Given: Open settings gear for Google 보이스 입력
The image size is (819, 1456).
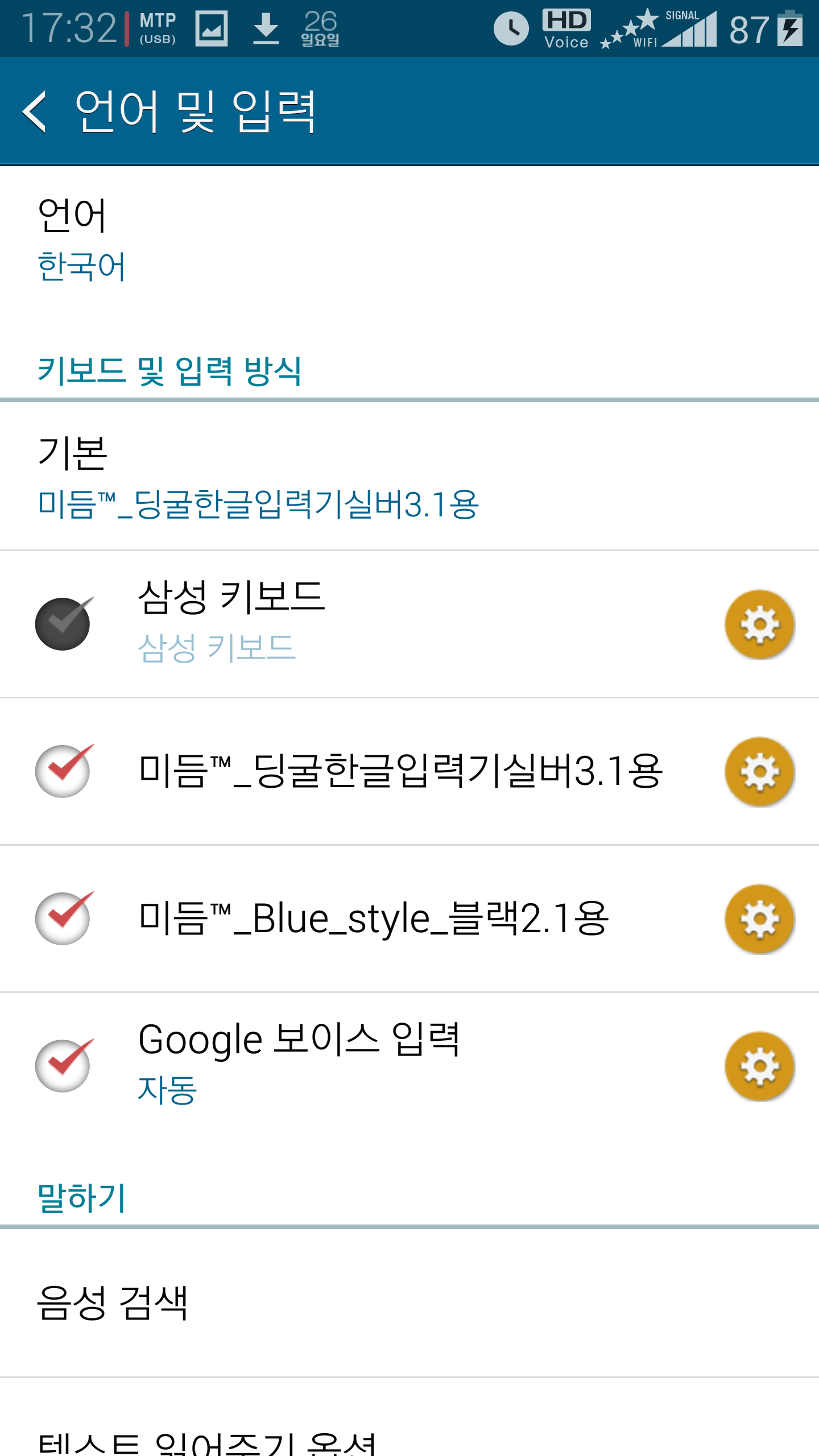Looking at the screenshot, I should click(759, 1066).
